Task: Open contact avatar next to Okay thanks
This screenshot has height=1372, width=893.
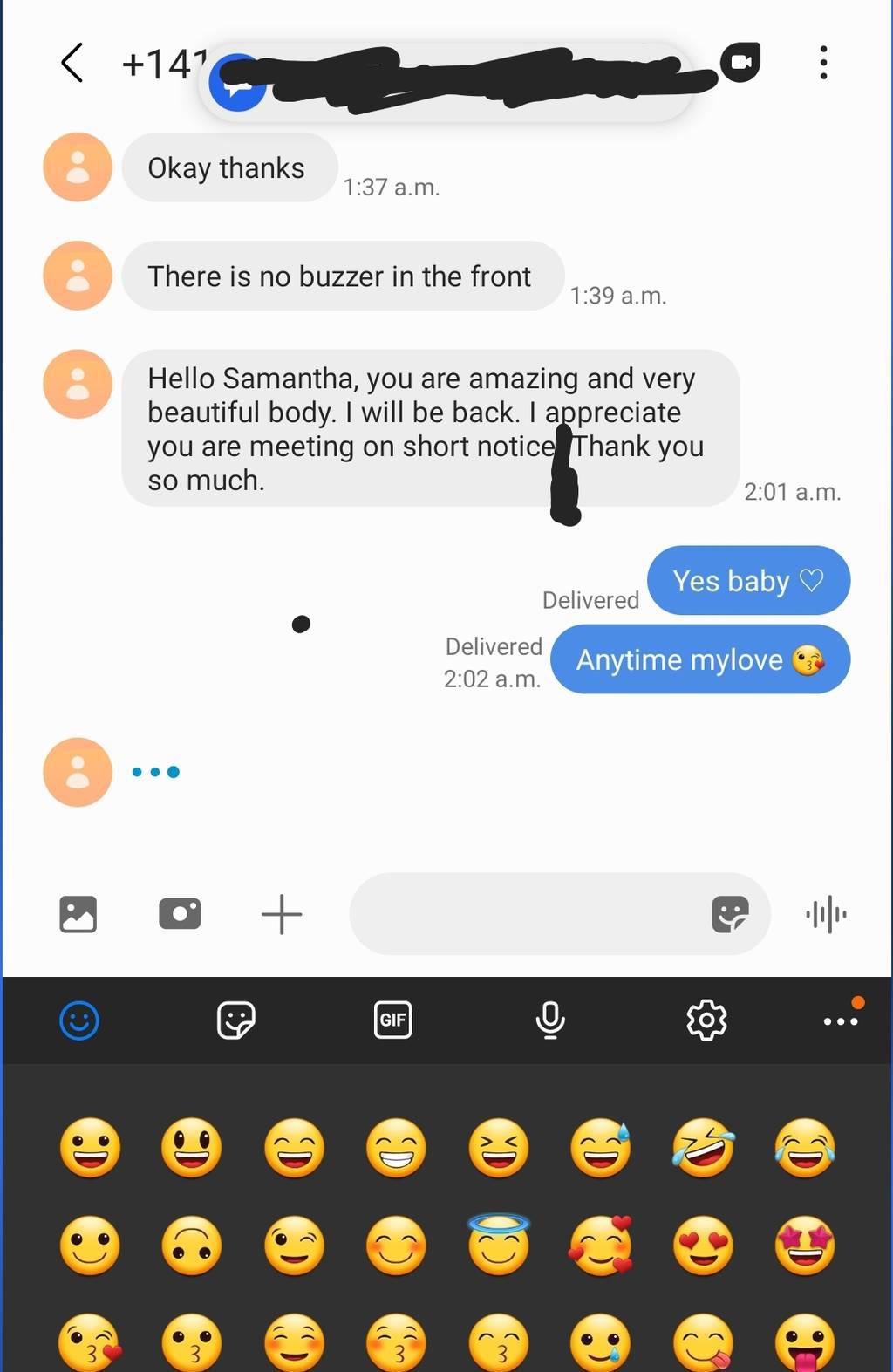Action: tap(78, 167)
